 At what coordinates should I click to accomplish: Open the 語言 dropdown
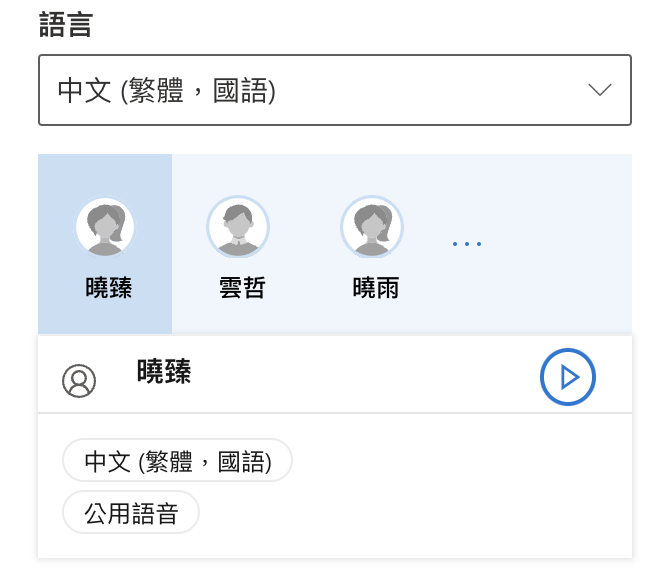tap(334, 90)
